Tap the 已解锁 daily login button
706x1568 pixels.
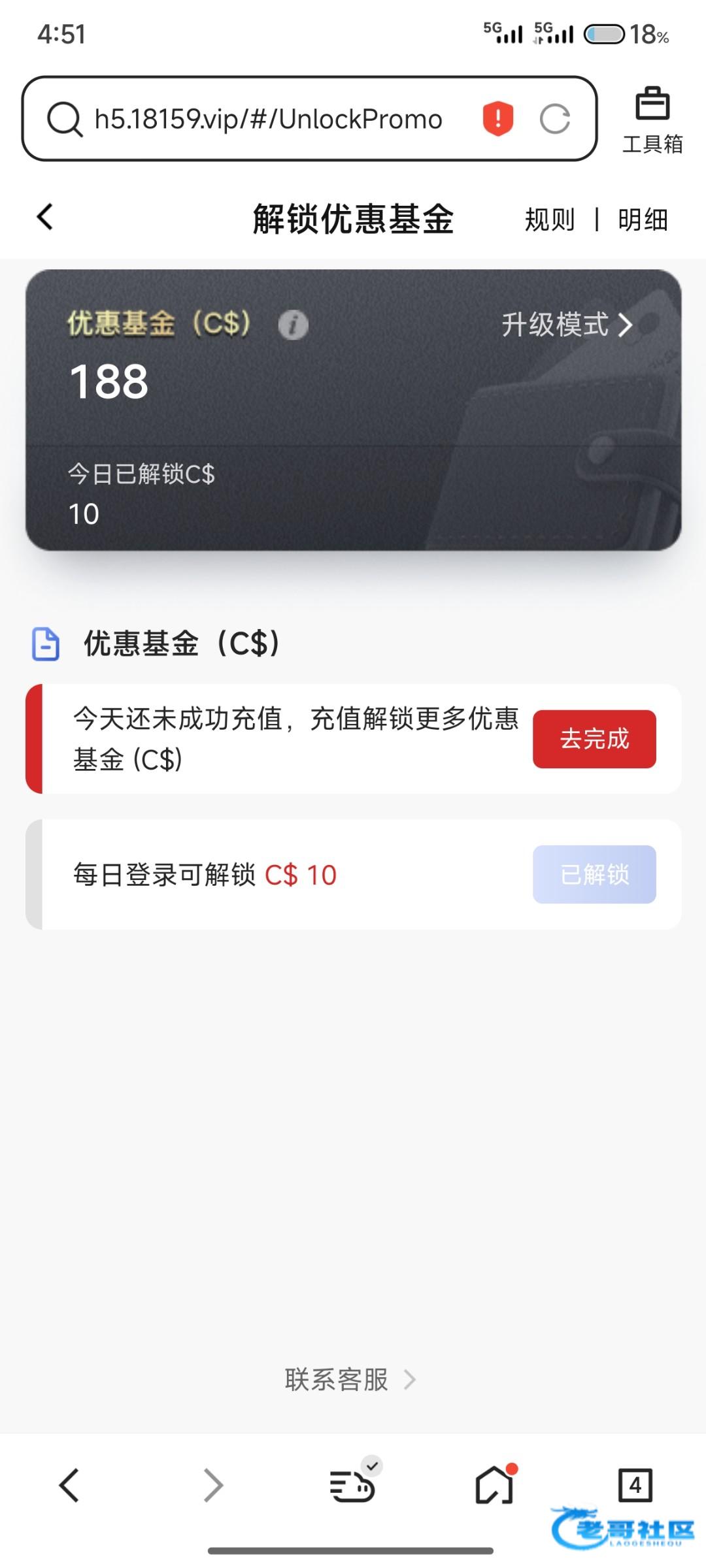coord(594,874)
